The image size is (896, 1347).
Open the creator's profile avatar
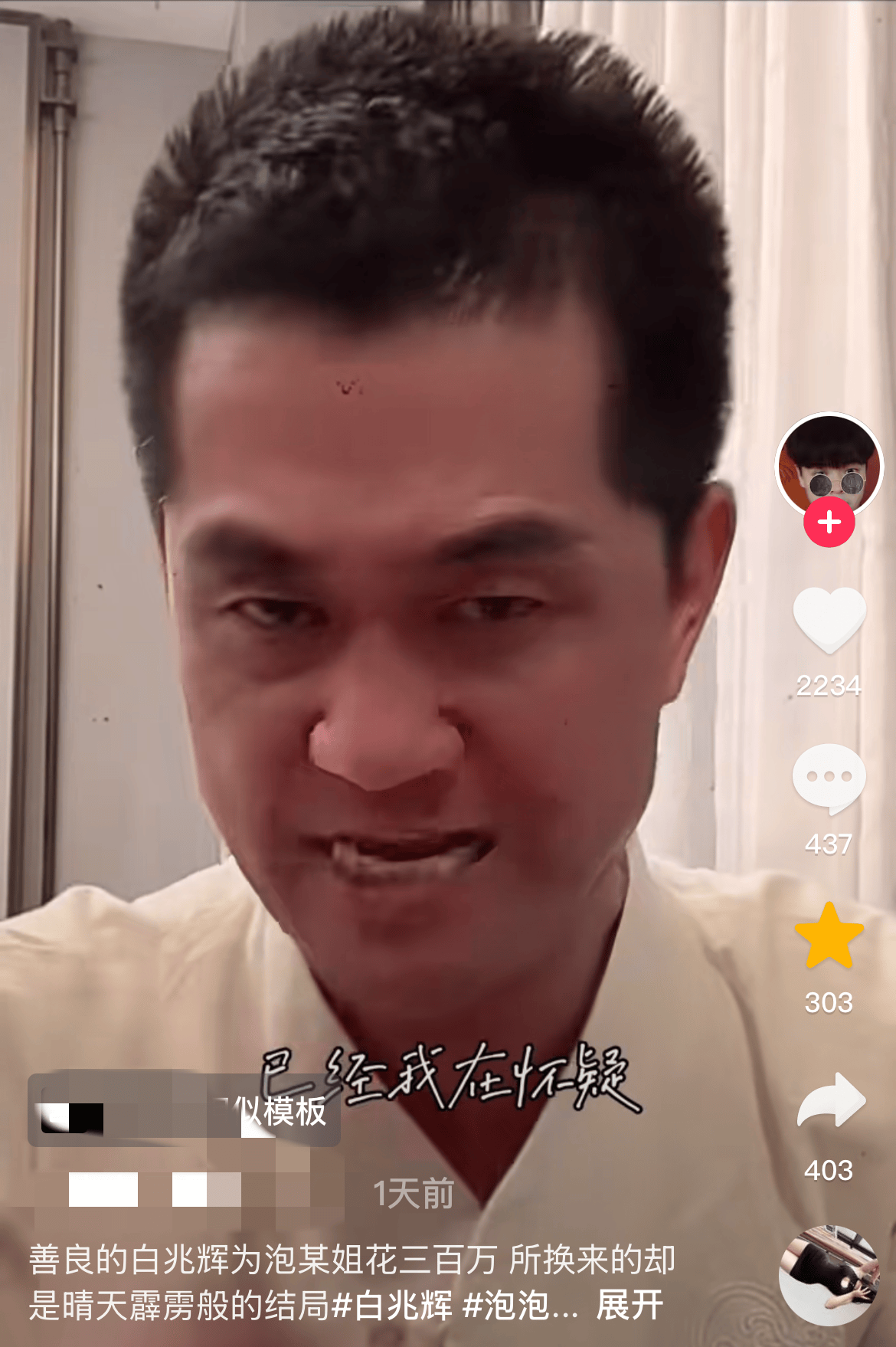point(829,461)
